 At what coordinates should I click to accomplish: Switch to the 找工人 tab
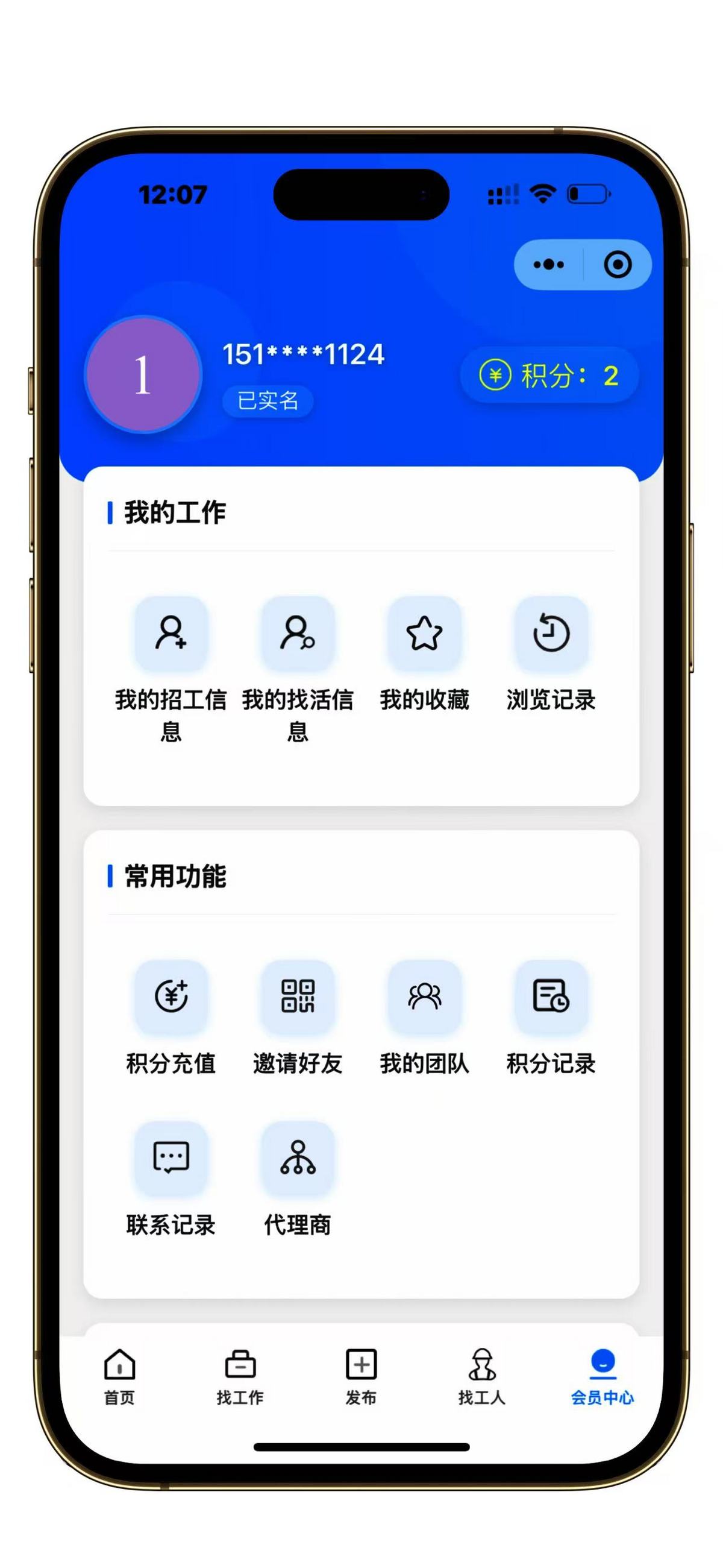coord(481,1377)
